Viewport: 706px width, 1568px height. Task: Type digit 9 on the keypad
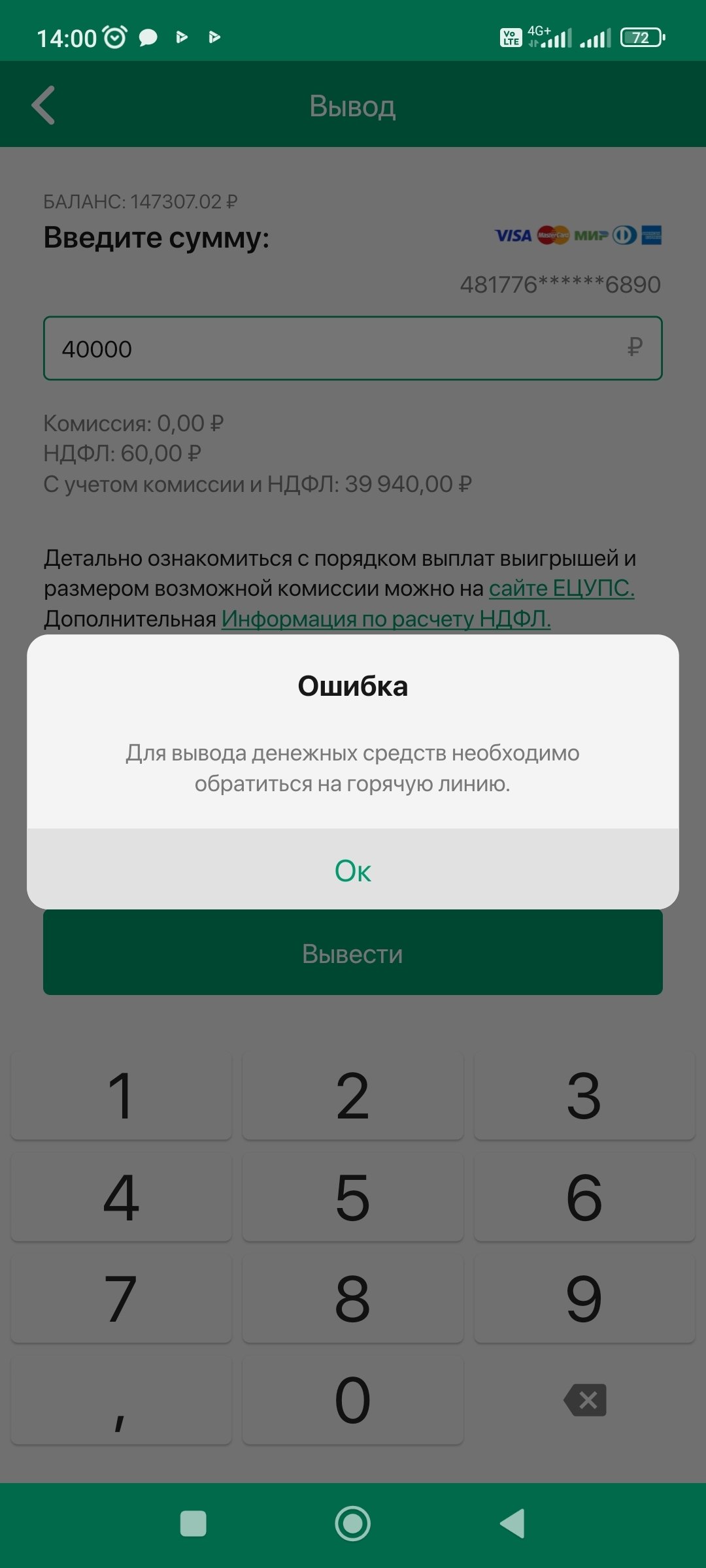[x=584, y=1299]
